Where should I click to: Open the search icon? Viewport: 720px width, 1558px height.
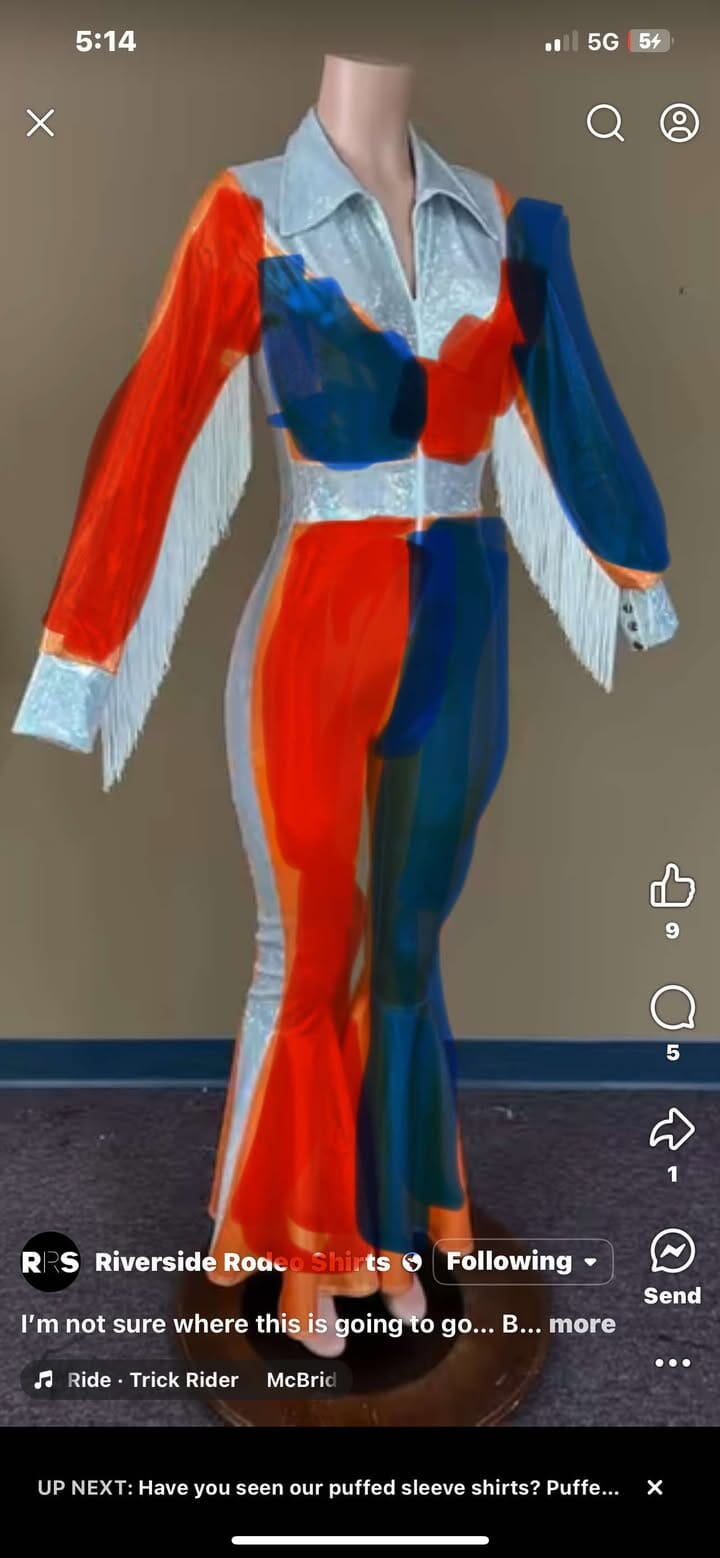tap(605, 123)
